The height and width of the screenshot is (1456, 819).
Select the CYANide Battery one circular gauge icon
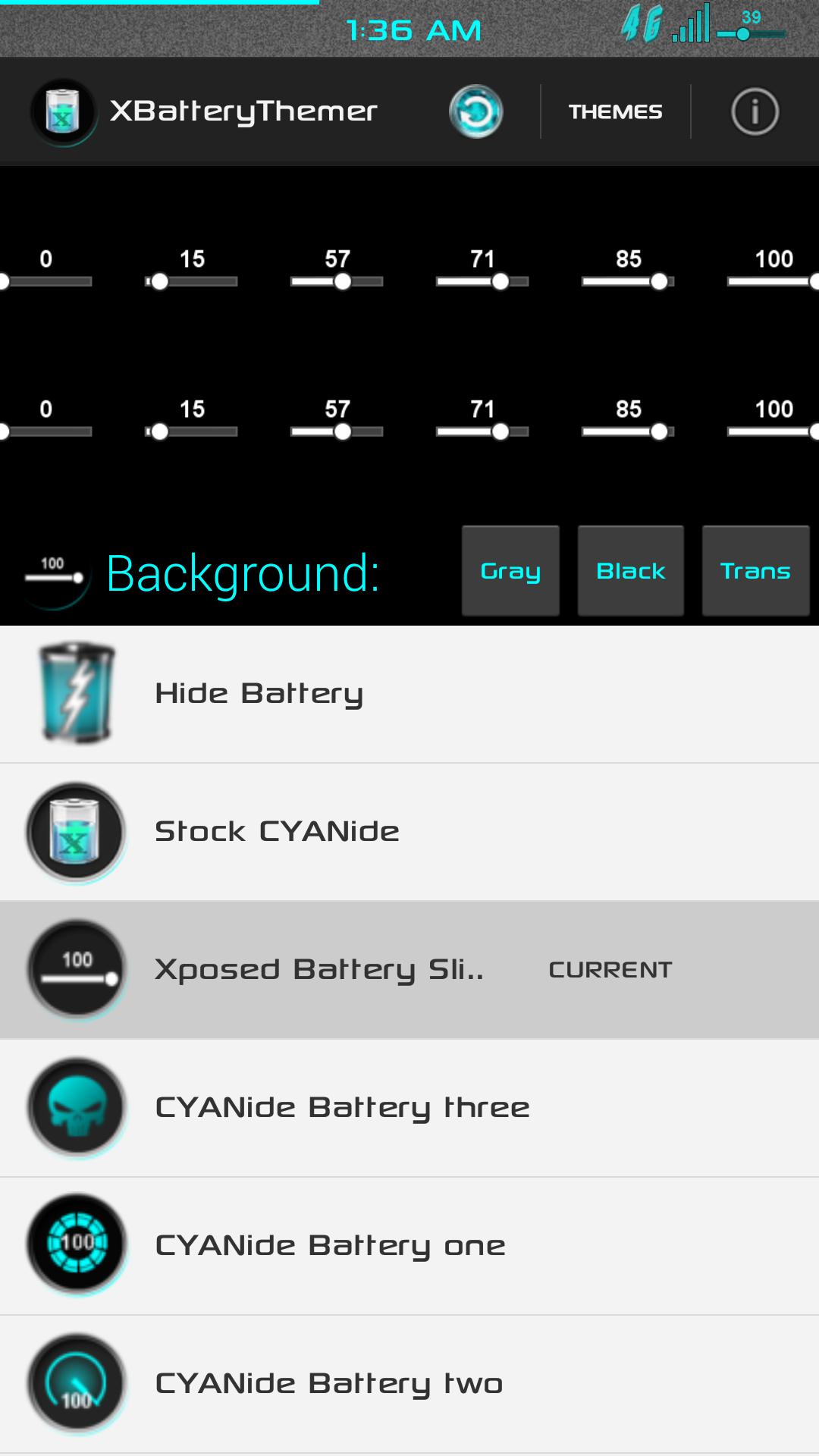[x=77, y=1244]
